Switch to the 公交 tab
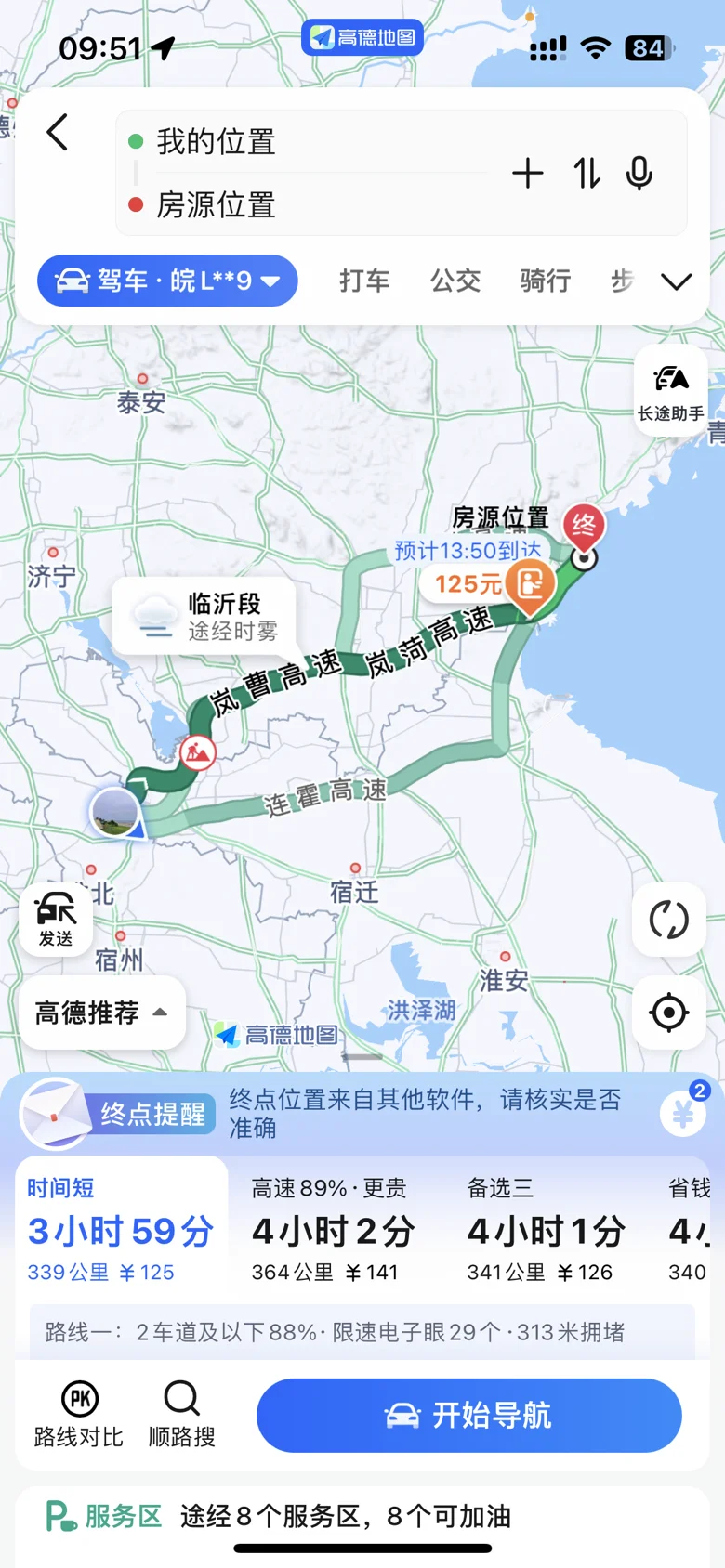This screenshot has width=725, height=1568. (455, 281)
